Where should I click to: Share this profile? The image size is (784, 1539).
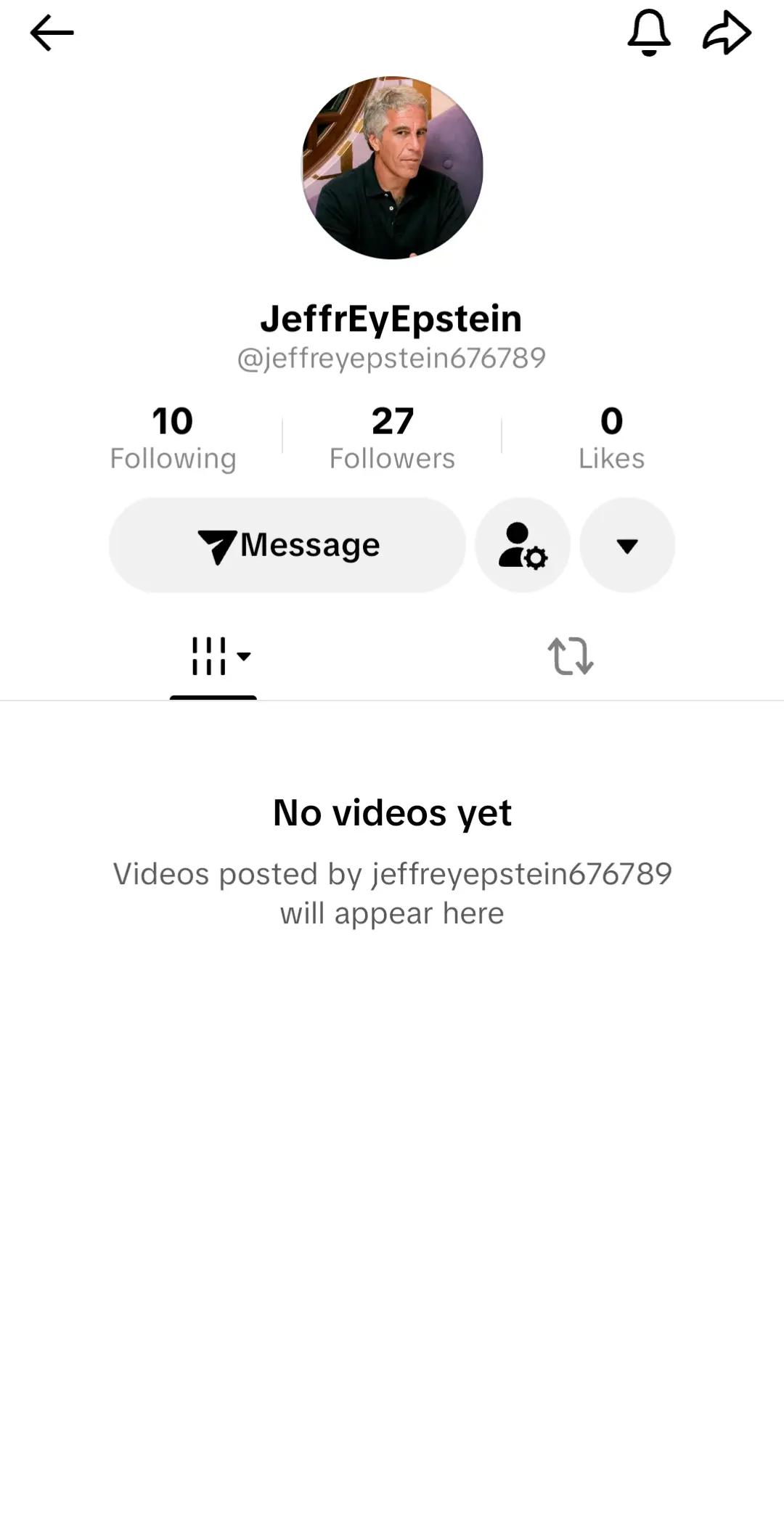click(x=727, y=33)
